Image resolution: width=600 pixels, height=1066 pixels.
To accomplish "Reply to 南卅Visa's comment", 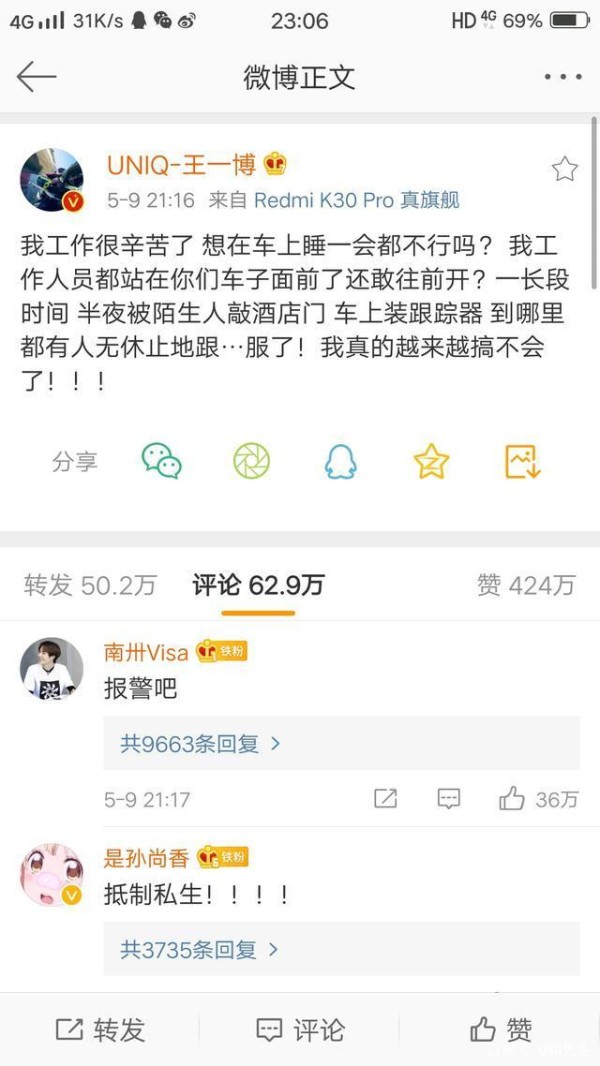I will tap(448, 799).
